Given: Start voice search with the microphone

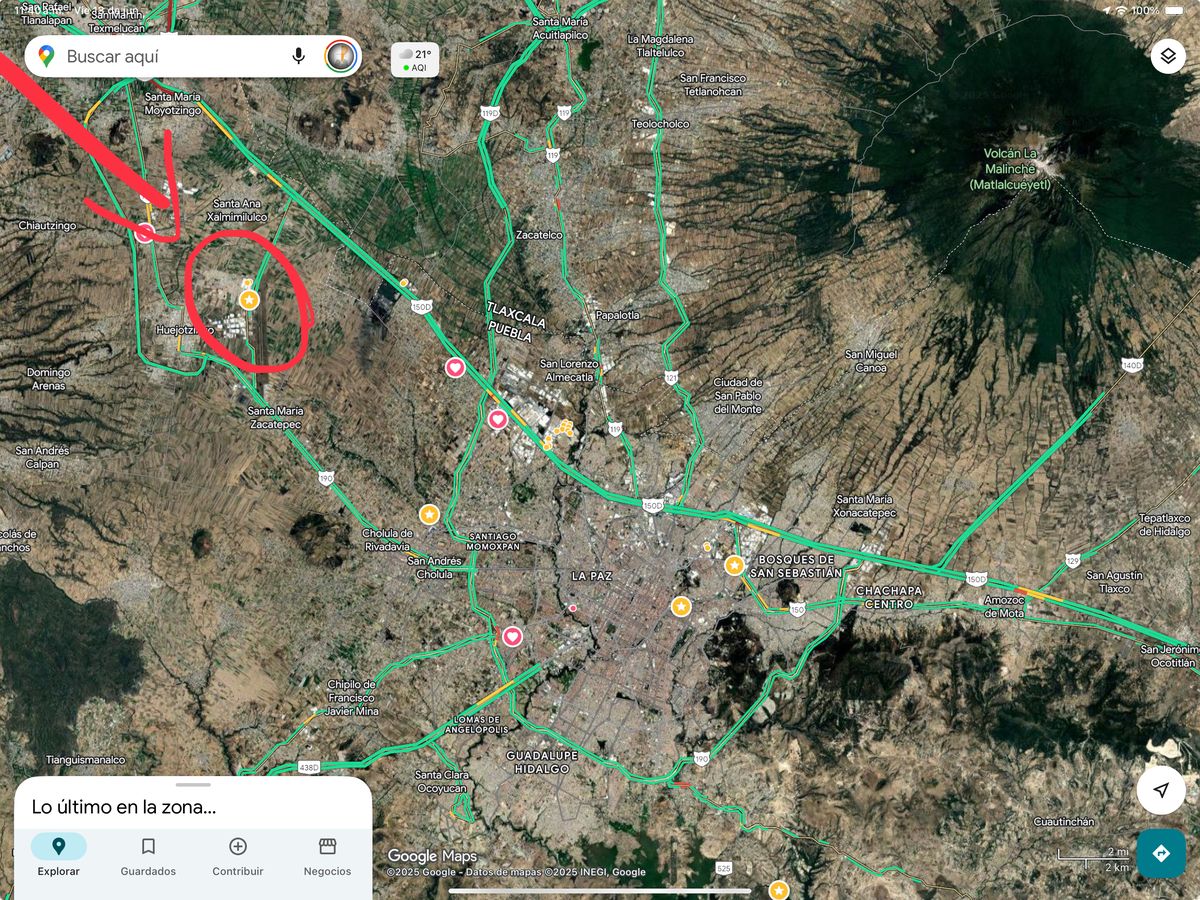Looking at the screenshot, I should coord(298,56).
